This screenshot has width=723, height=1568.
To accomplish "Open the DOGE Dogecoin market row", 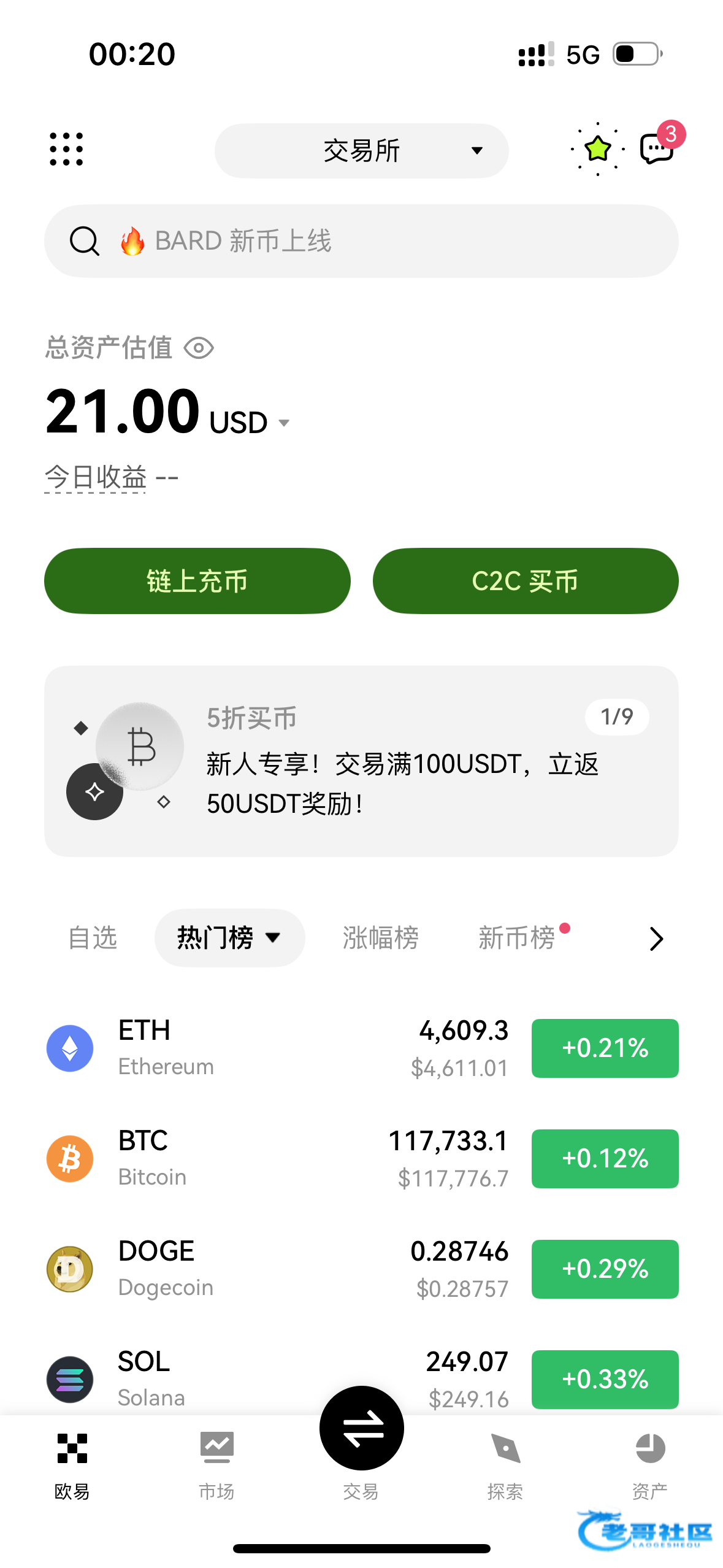I will 276,1269.
